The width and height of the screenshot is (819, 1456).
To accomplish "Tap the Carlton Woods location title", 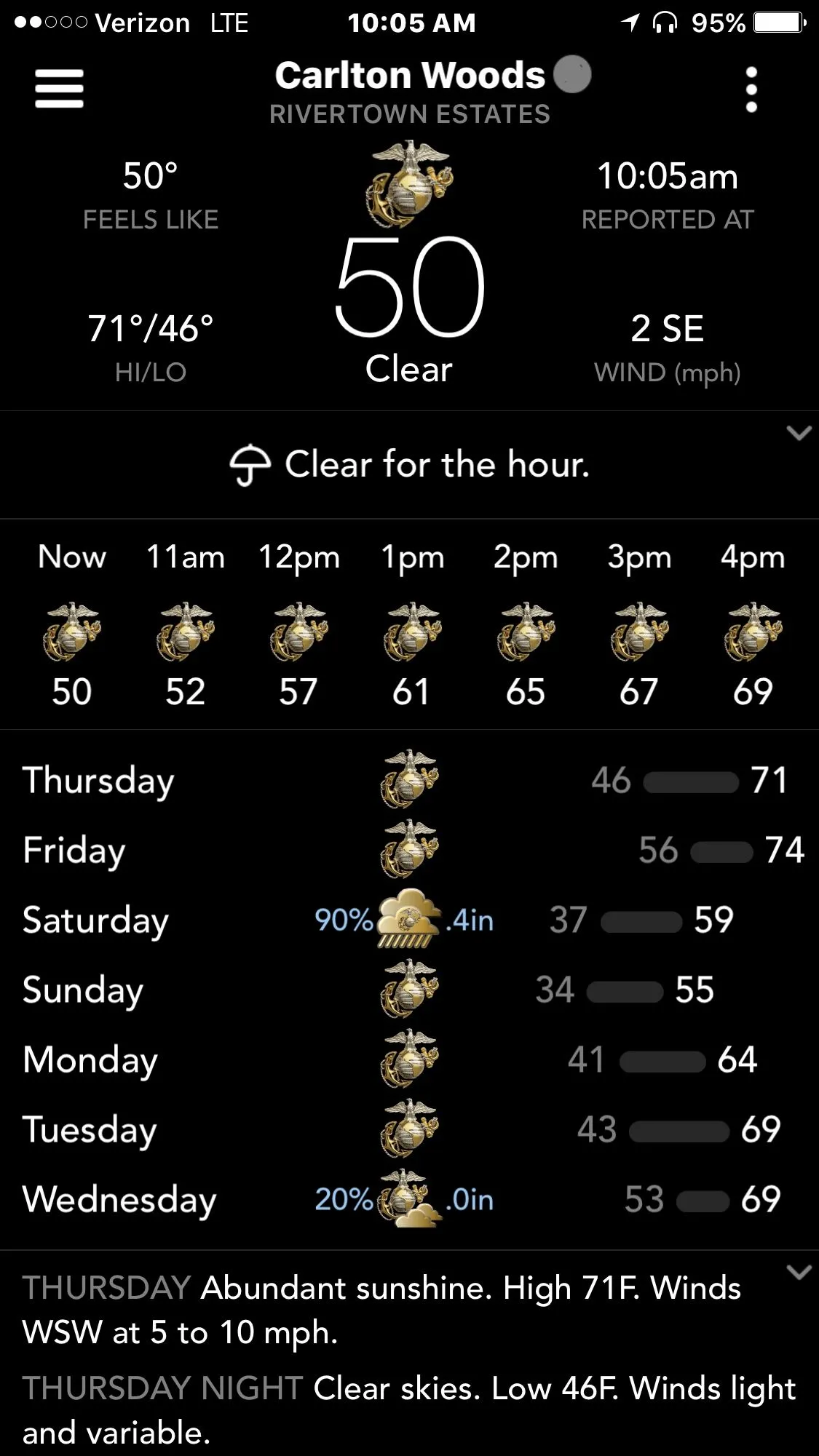I will [x=410, y=76].
